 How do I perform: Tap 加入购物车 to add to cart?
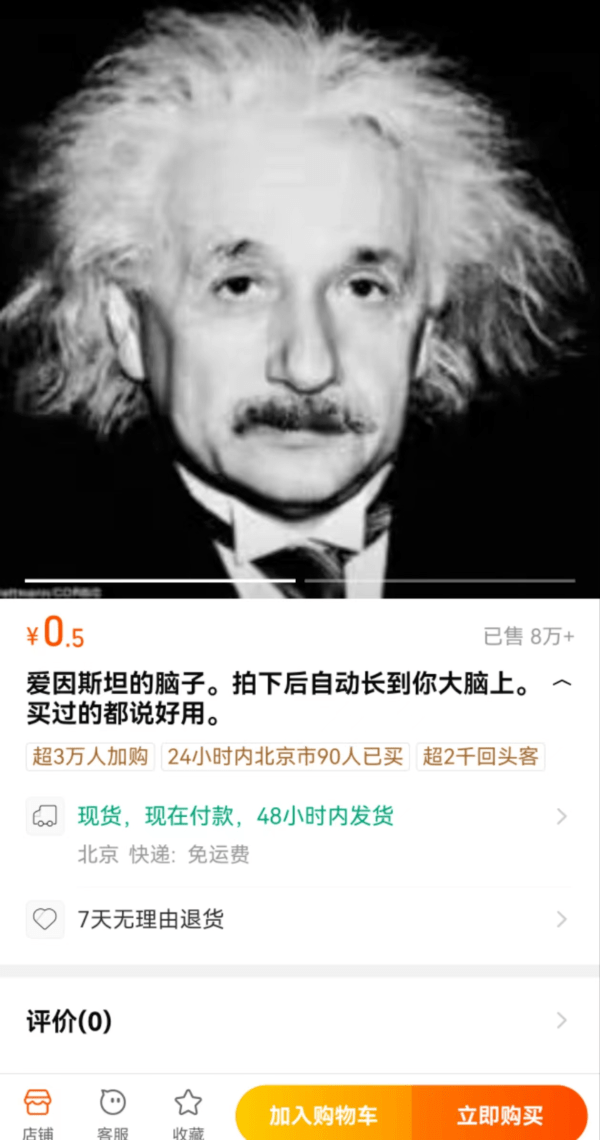(324, 1115)
